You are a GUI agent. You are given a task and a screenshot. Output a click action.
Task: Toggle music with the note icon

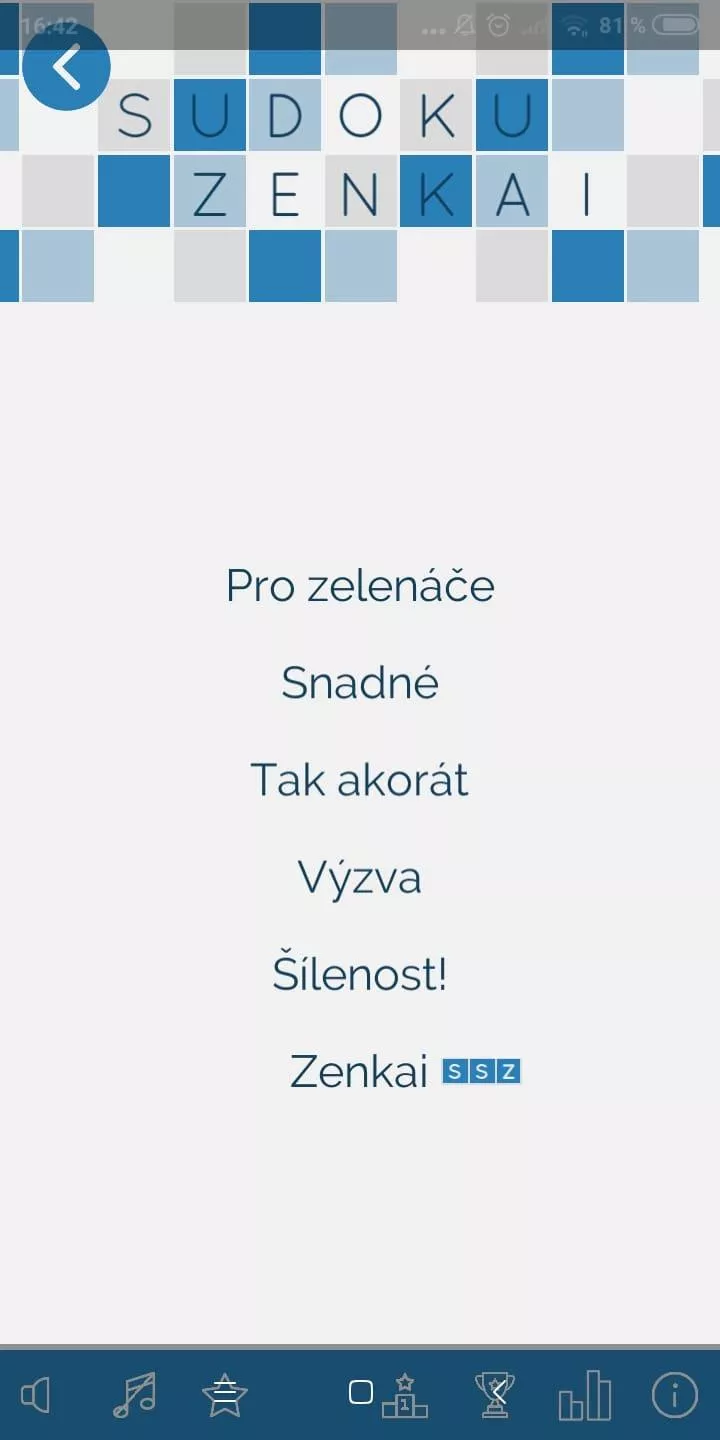tap(134, 1395)
